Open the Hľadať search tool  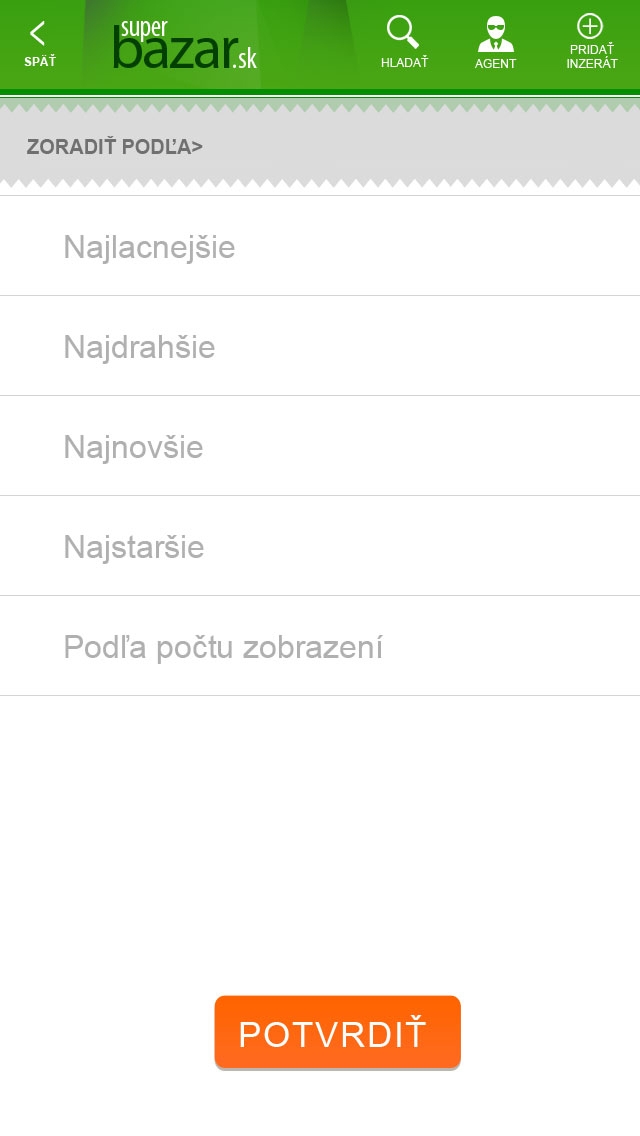tap(404, 43)
